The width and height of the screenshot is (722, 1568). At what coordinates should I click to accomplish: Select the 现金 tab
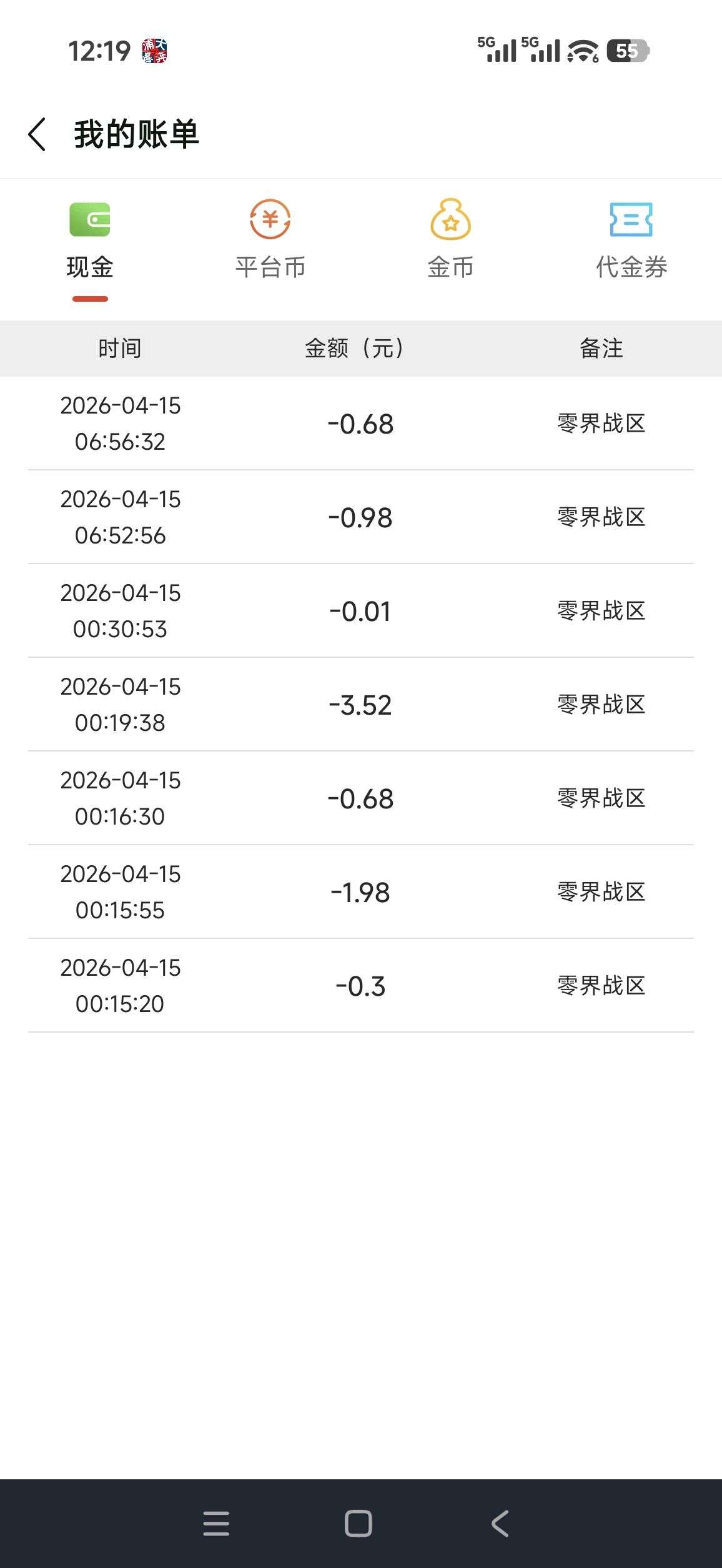coord(90,241)
